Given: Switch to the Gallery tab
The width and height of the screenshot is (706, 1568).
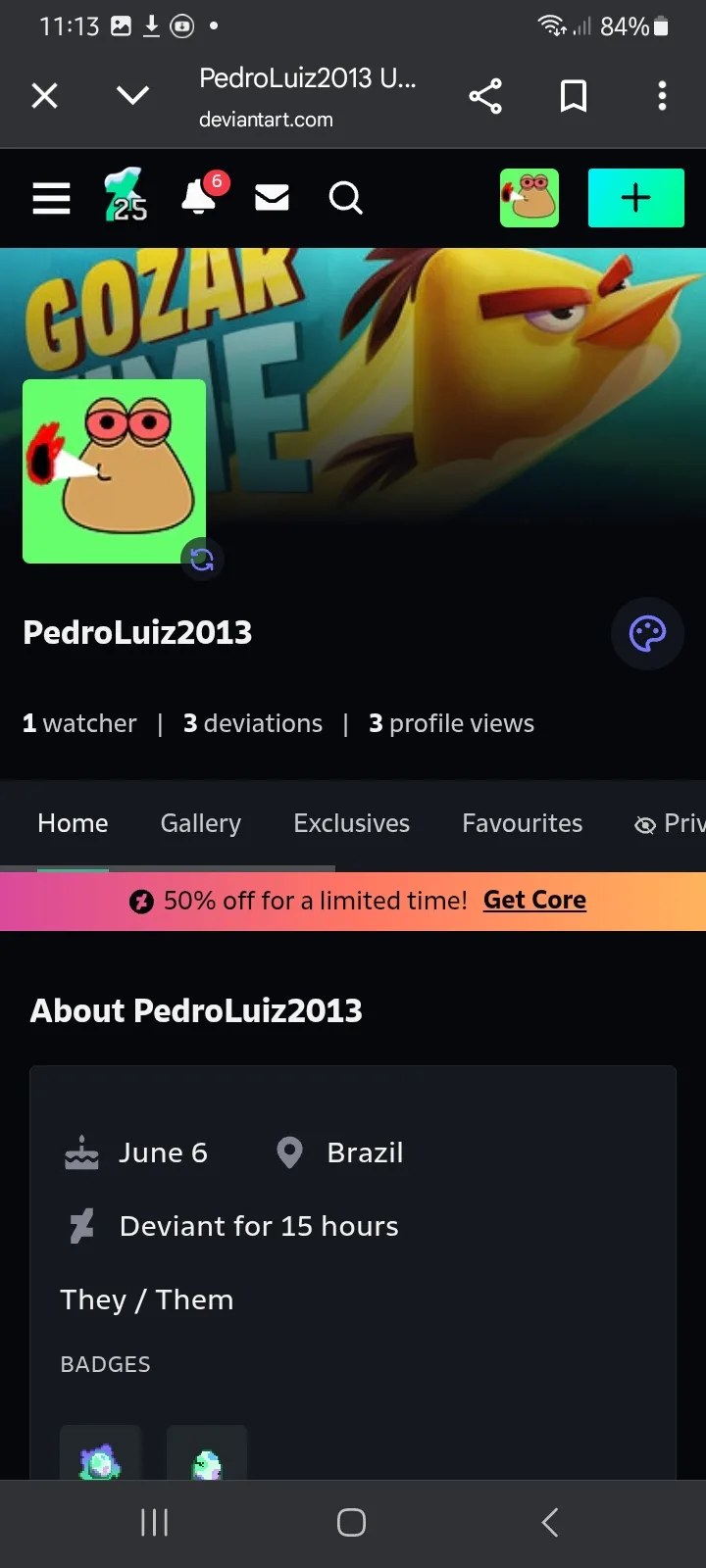Looking at the screenshot, I should (201, 823).
